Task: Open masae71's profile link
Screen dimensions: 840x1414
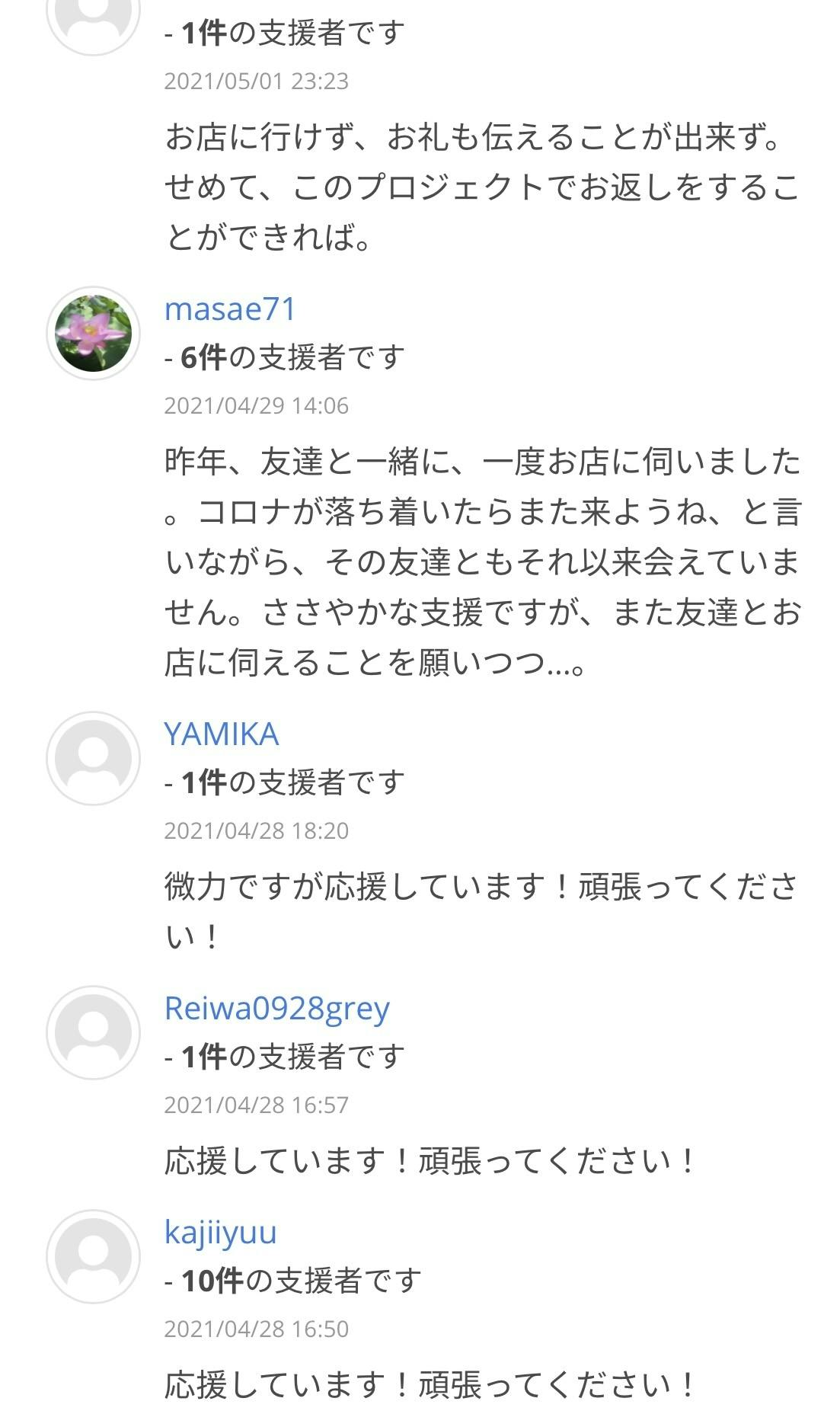Action: 230,309
